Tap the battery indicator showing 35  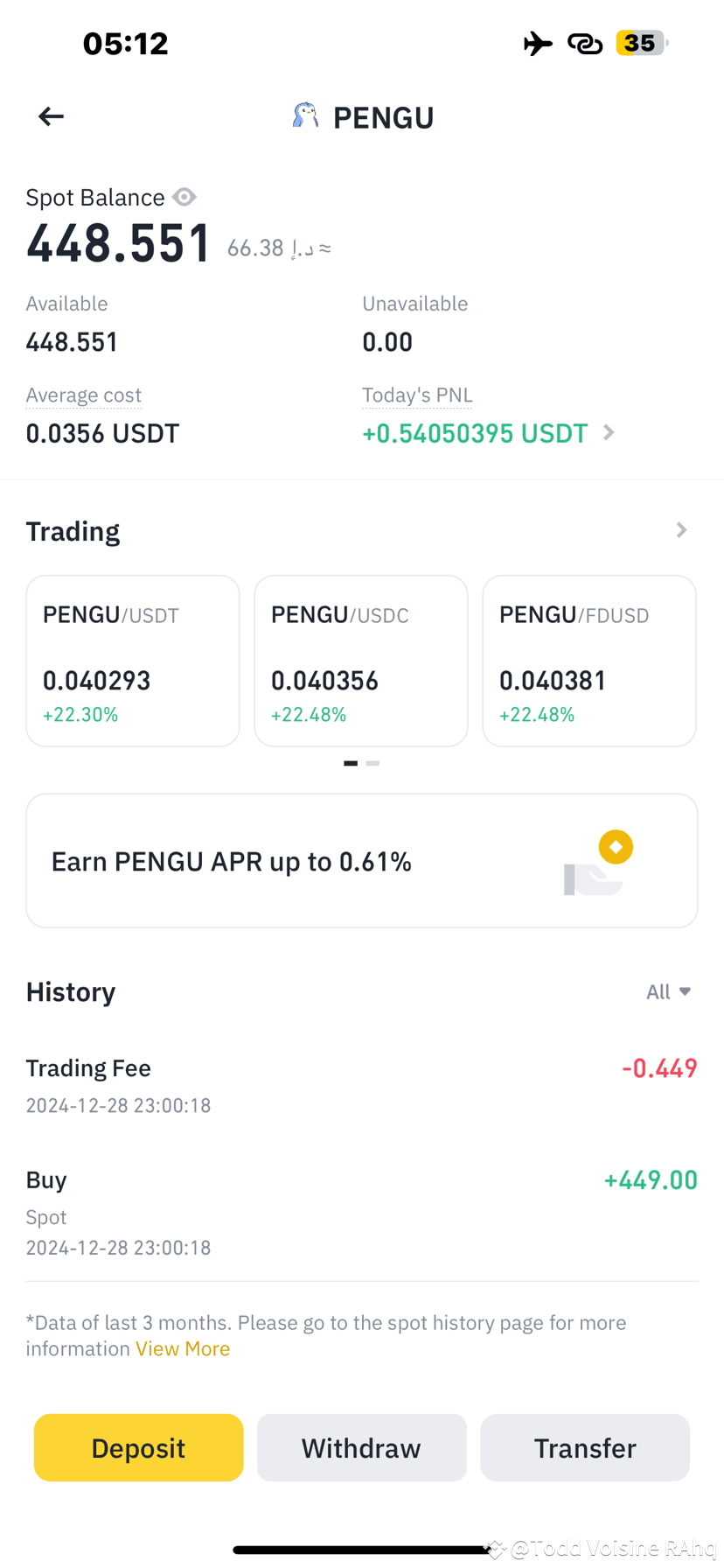[639, 42]
